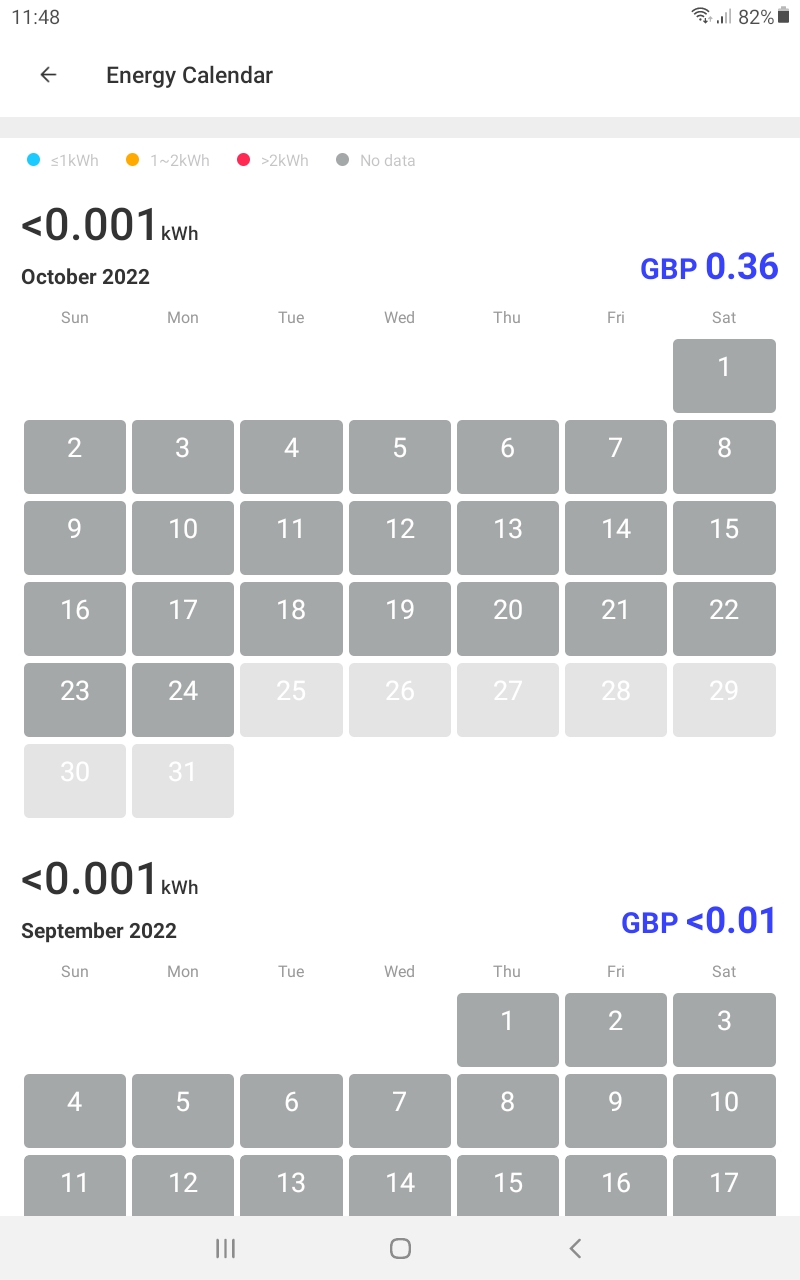800x1280 pixels.
Task: View energy usage for September 10
Action: [x=724, y=1111]
